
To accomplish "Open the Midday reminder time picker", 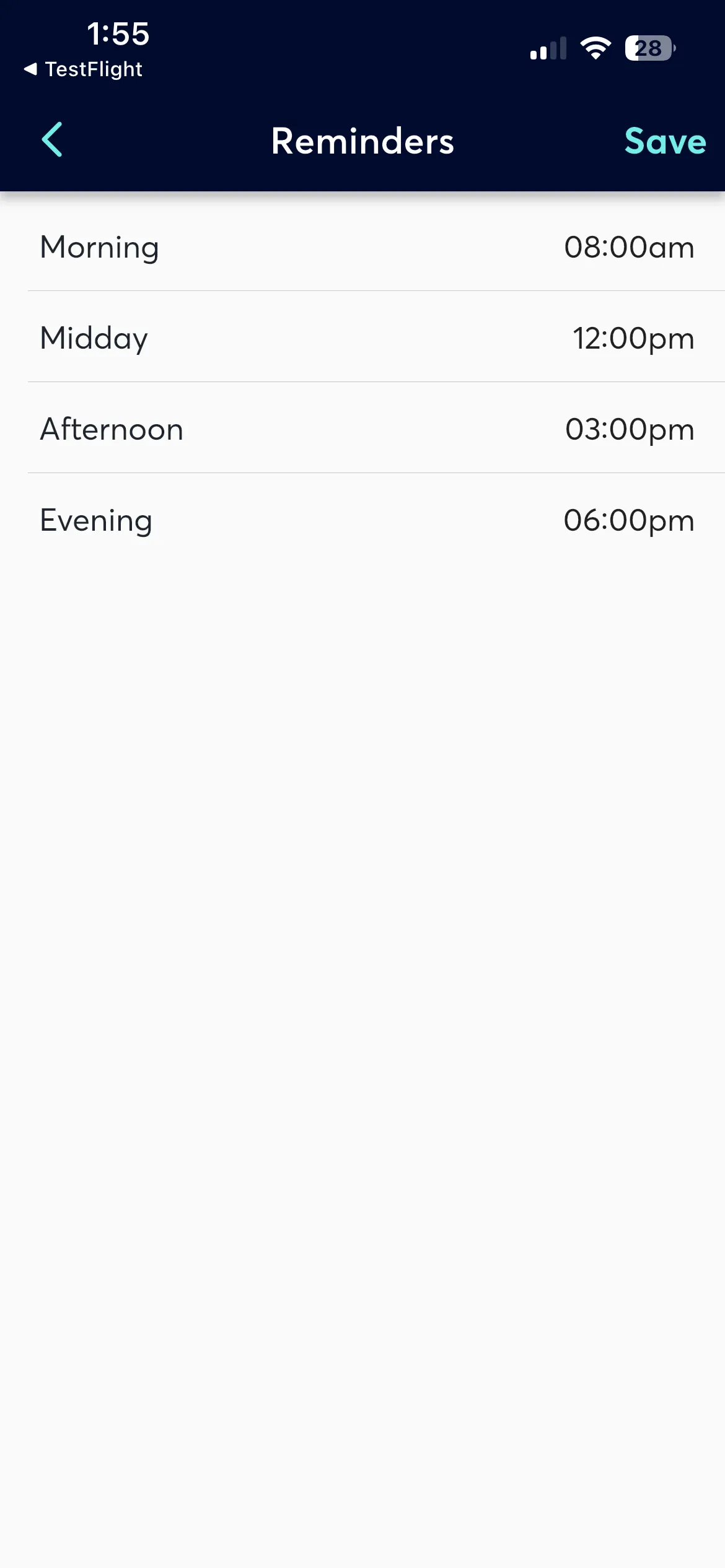I will pyautogui.click(x=362, y=338).
